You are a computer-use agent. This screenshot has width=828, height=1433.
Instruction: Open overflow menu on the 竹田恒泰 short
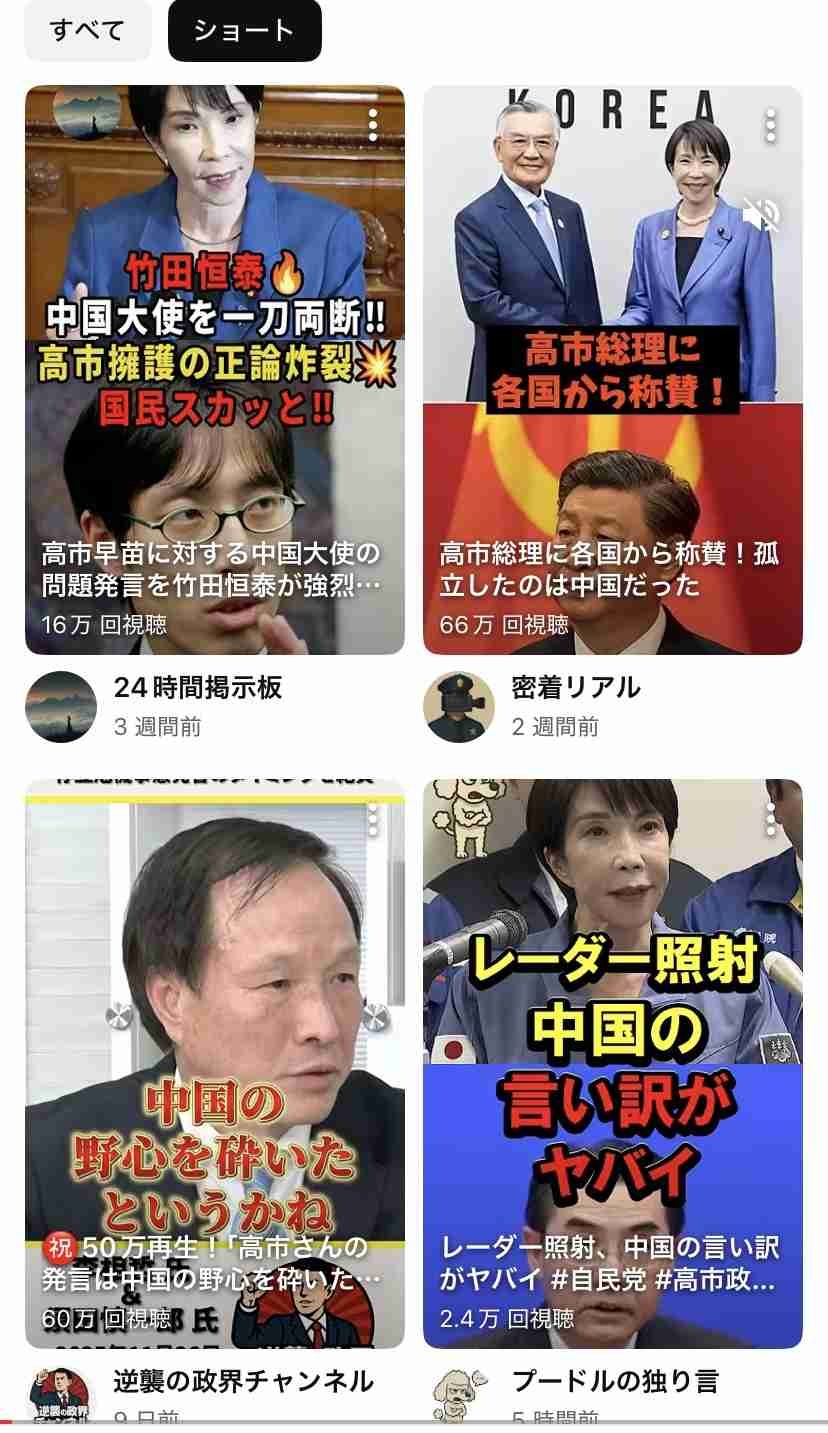[x=373, y=125]
